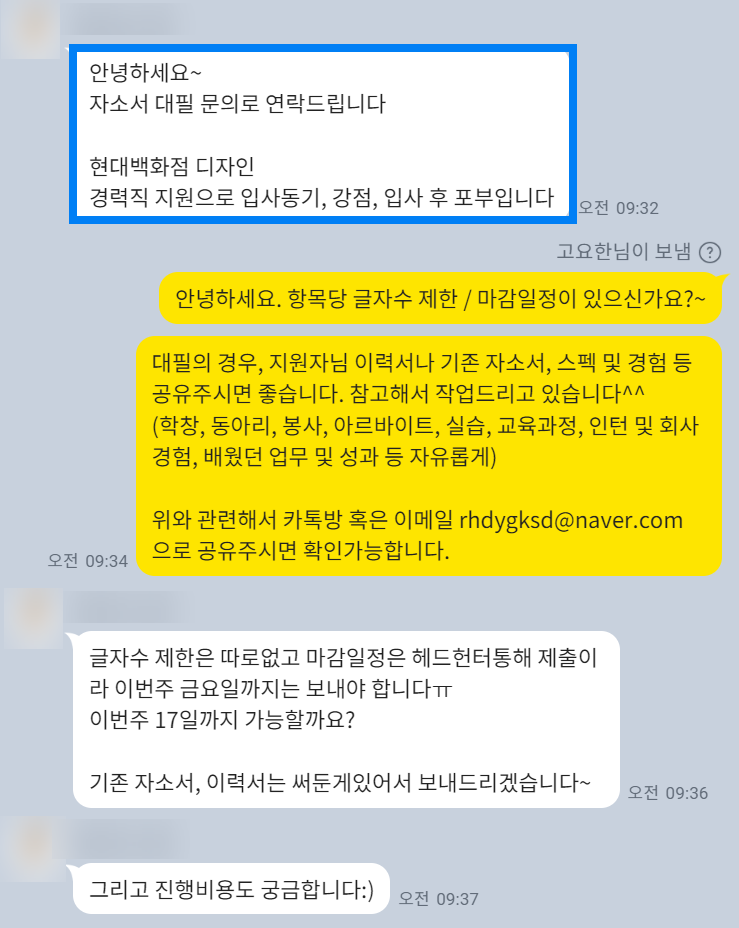Open the profile picture beside the 진행비용도 궁금합니다 message

30,837
